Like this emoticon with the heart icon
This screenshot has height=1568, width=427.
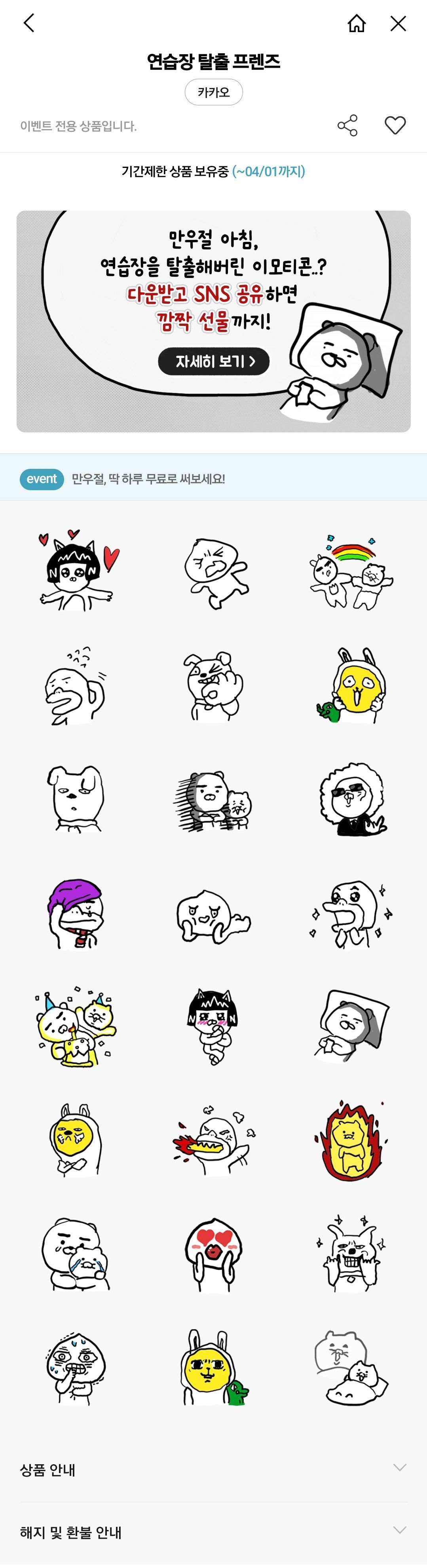click(x=395, y=126)
